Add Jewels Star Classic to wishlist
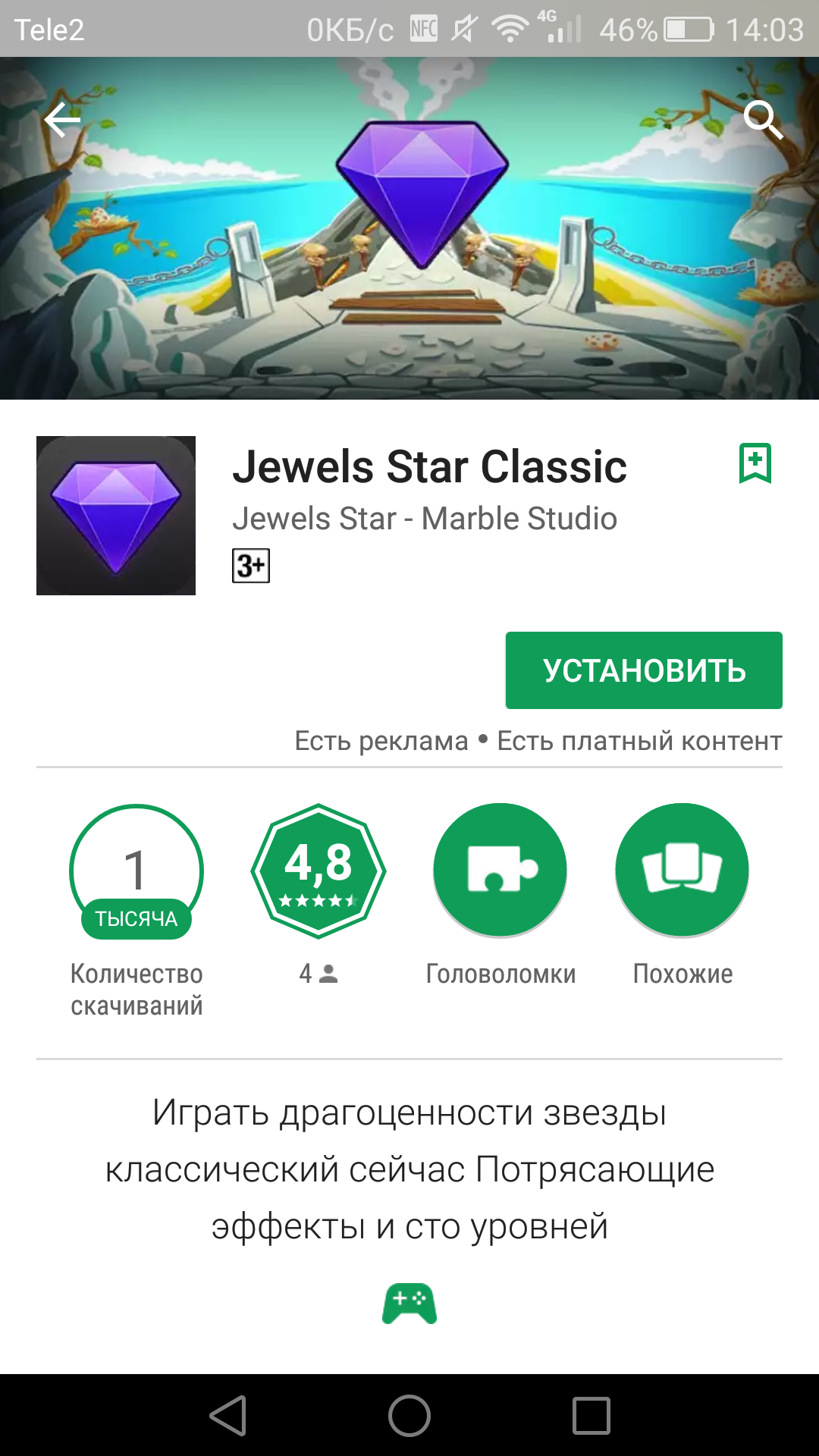The width and height of the screenshot is (819, 1456). tap(755, 463)
